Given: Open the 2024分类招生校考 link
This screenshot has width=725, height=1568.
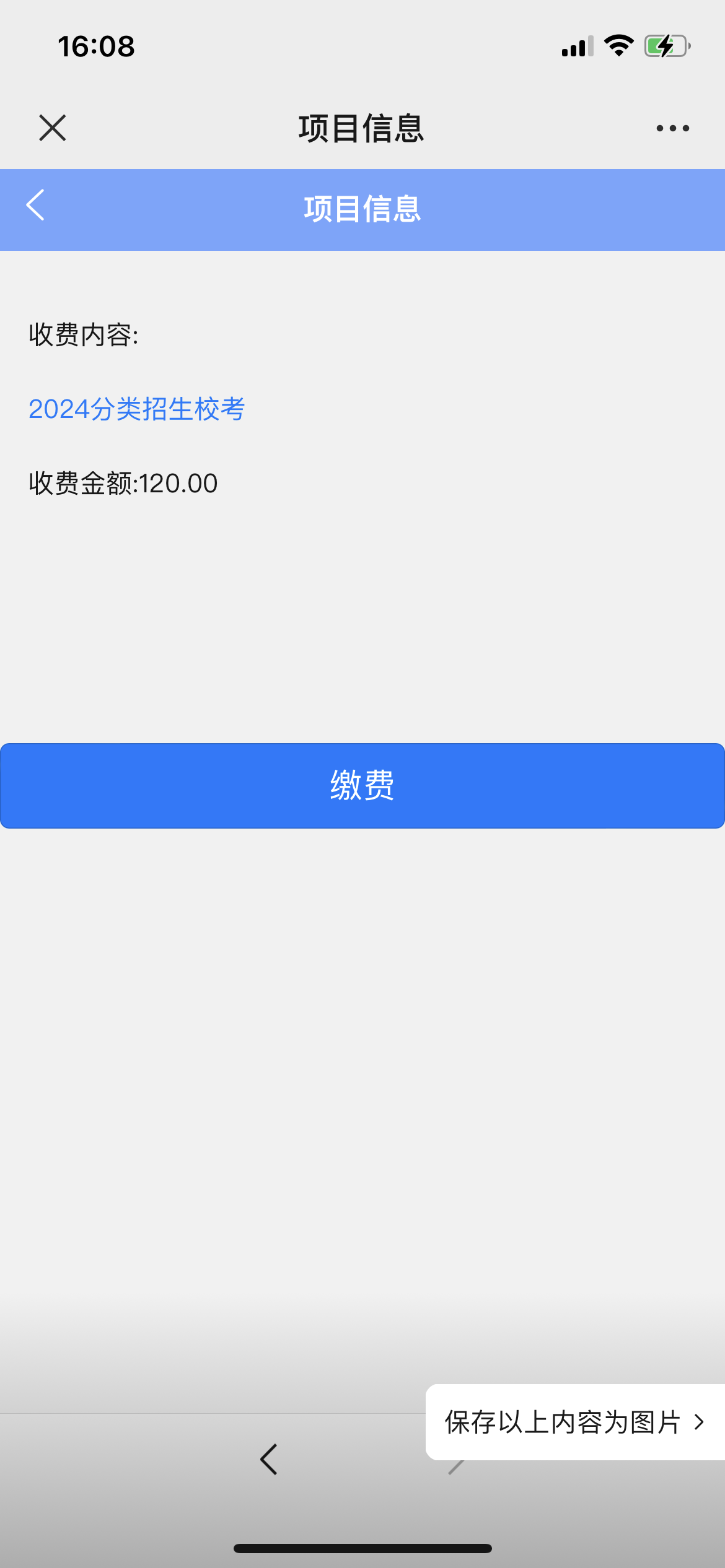Looking at the screenshot, I should pyautogui.click(x=137, y=409).
